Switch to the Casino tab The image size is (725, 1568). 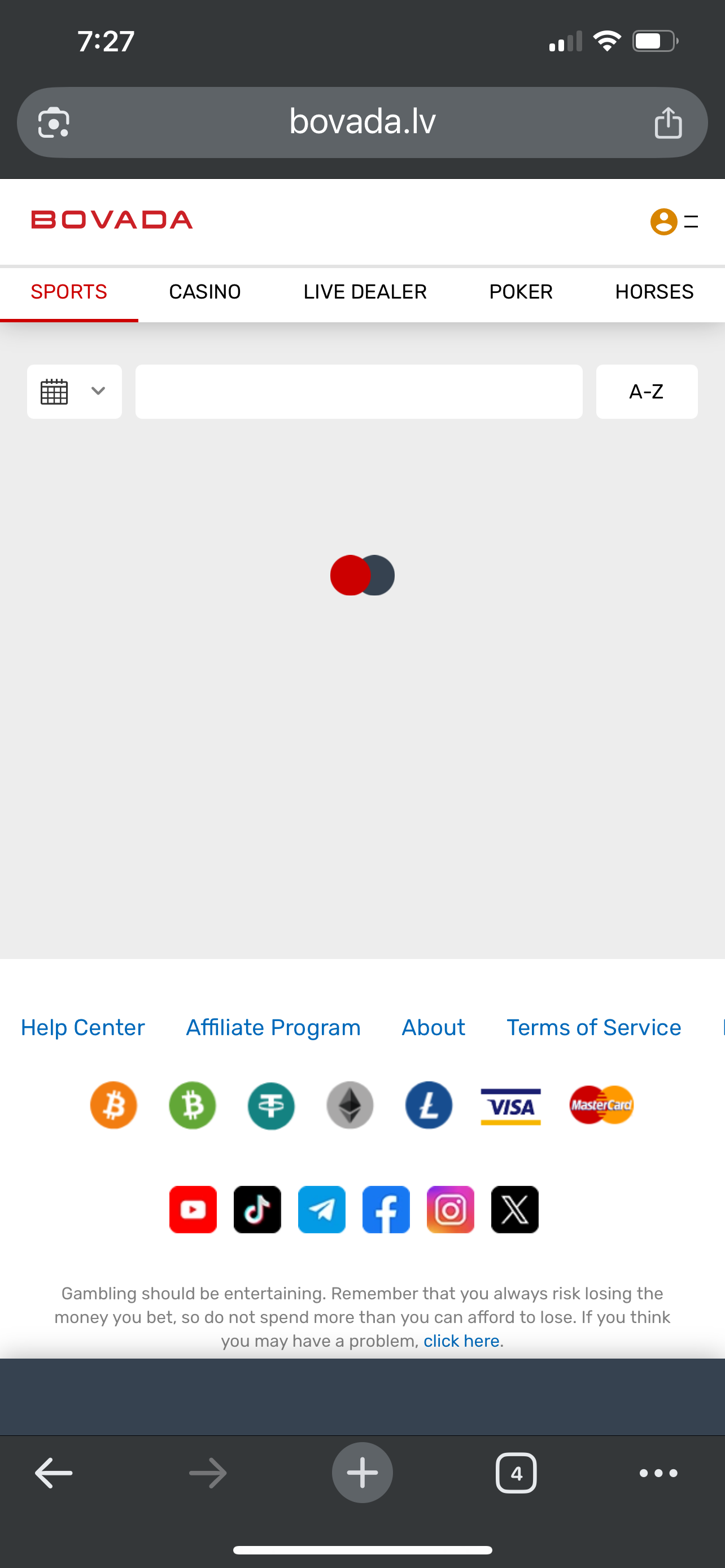coord(204,292)
